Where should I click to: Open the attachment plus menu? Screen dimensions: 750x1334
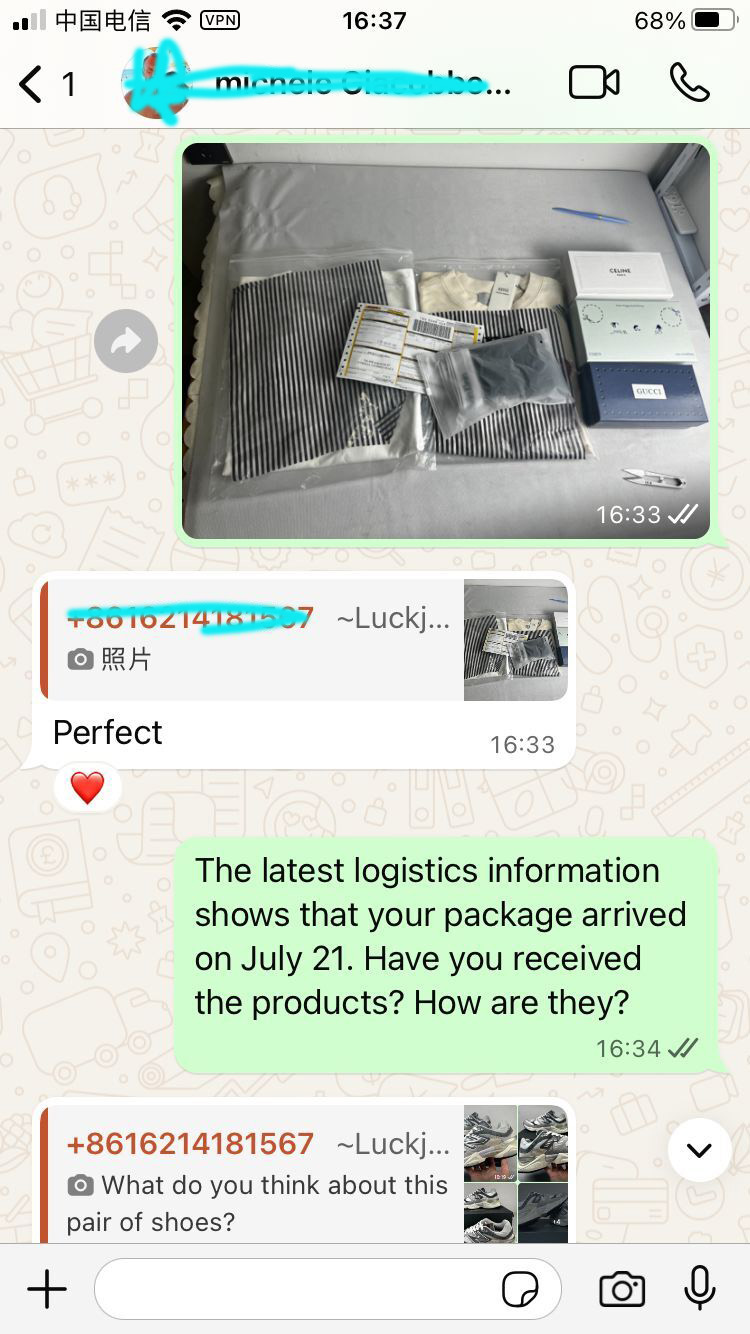click(46, 1290)
